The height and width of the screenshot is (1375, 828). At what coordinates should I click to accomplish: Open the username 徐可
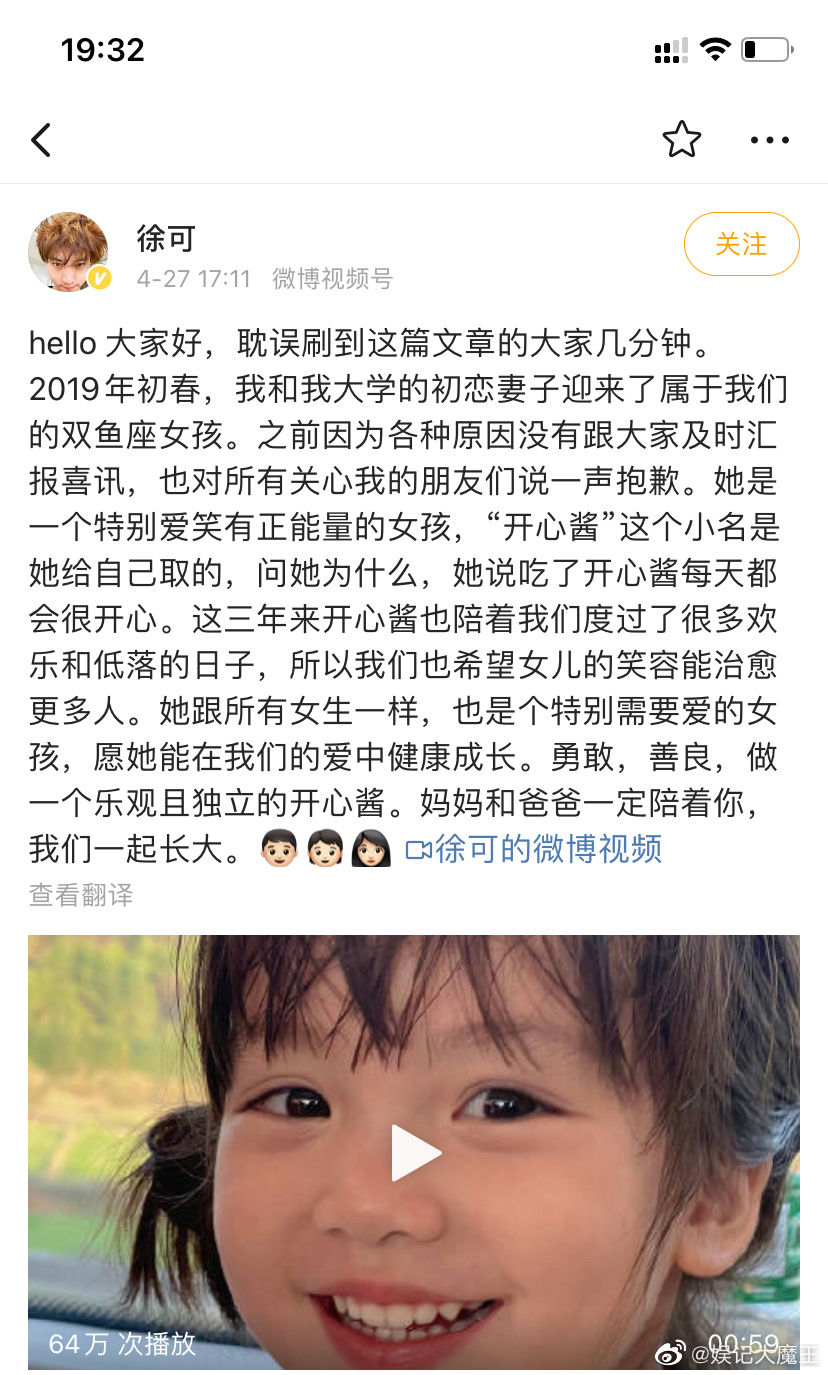(166, 238)
